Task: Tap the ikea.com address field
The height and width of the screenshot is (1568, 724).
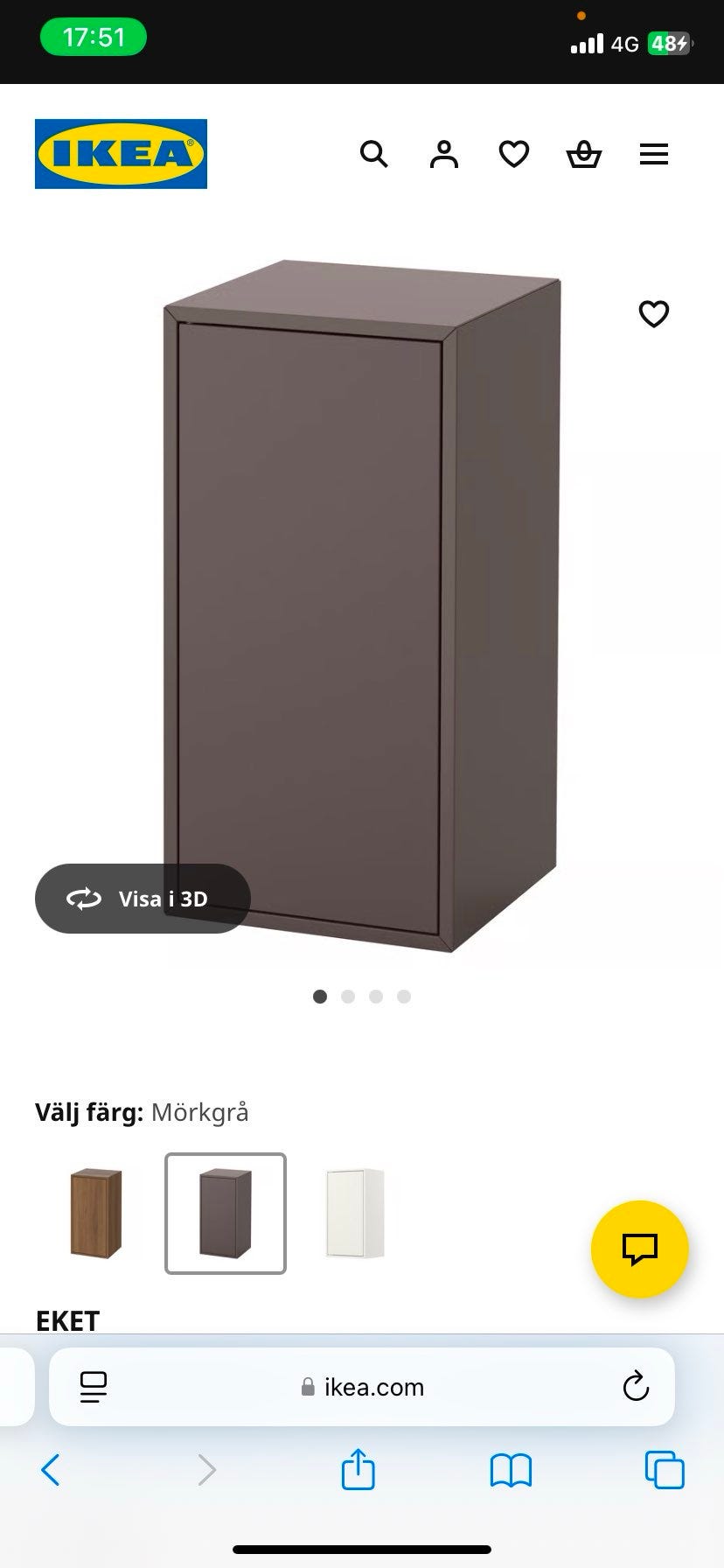Action: (364, 1387)
